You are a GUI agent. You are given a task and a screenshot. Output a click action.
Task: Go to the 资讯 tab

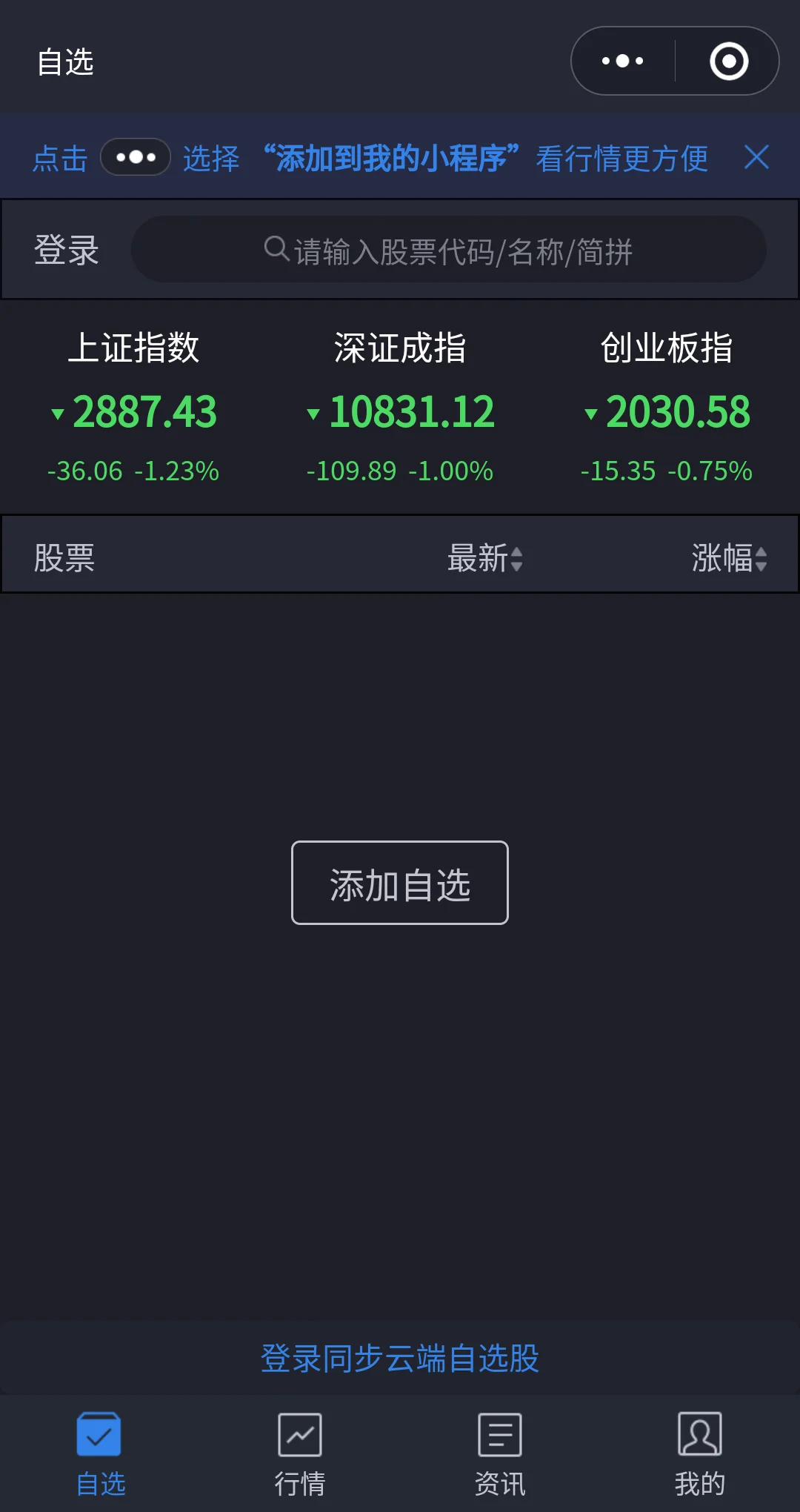coord(500,1453)
